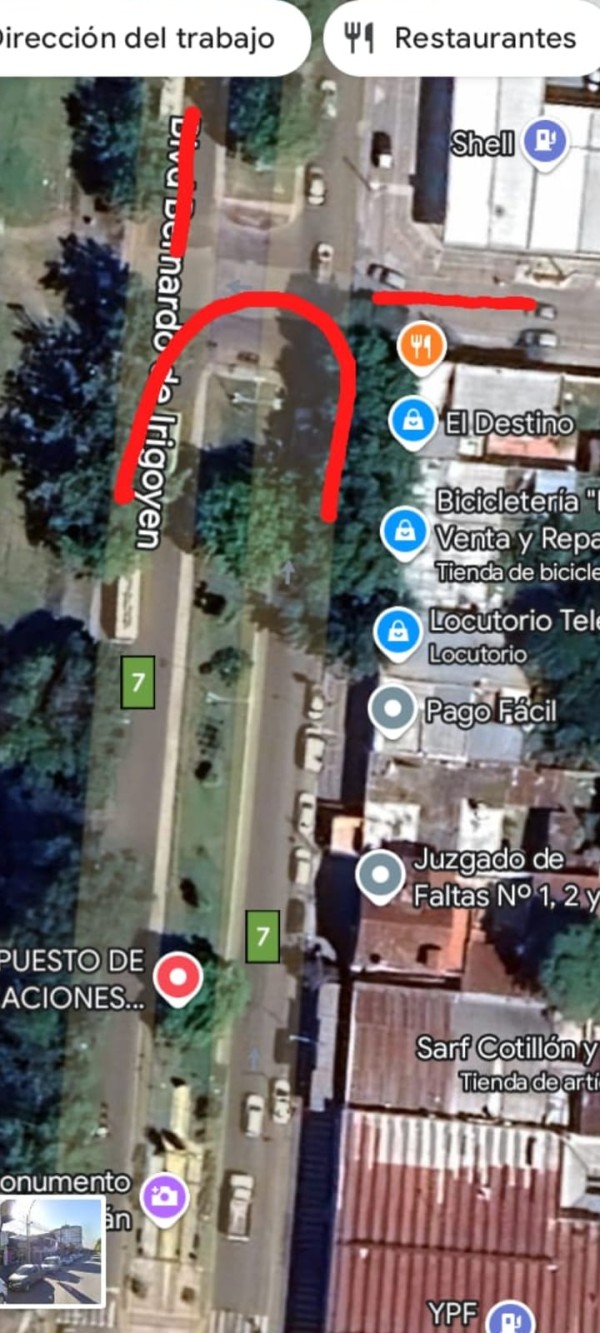
Task: Open the Juzgado de Faltas pin
Action: point(380,875)
